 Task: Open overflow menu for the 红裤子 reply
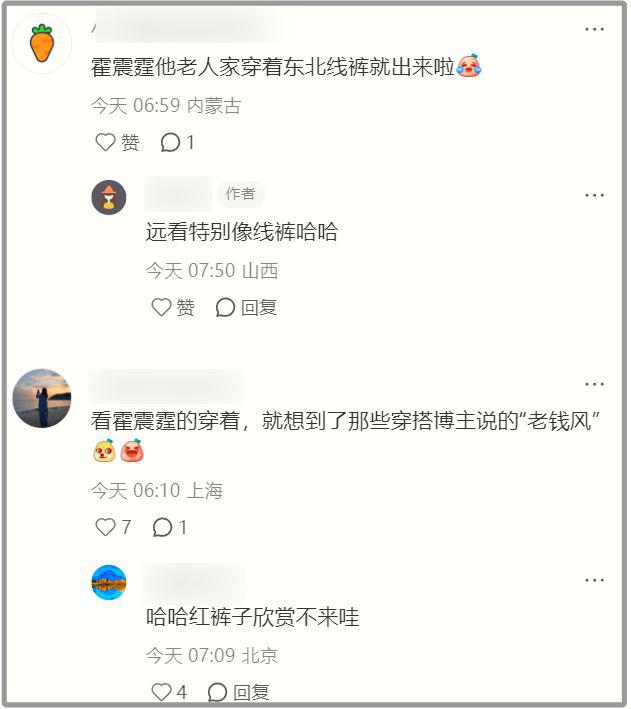click(595, 580)
